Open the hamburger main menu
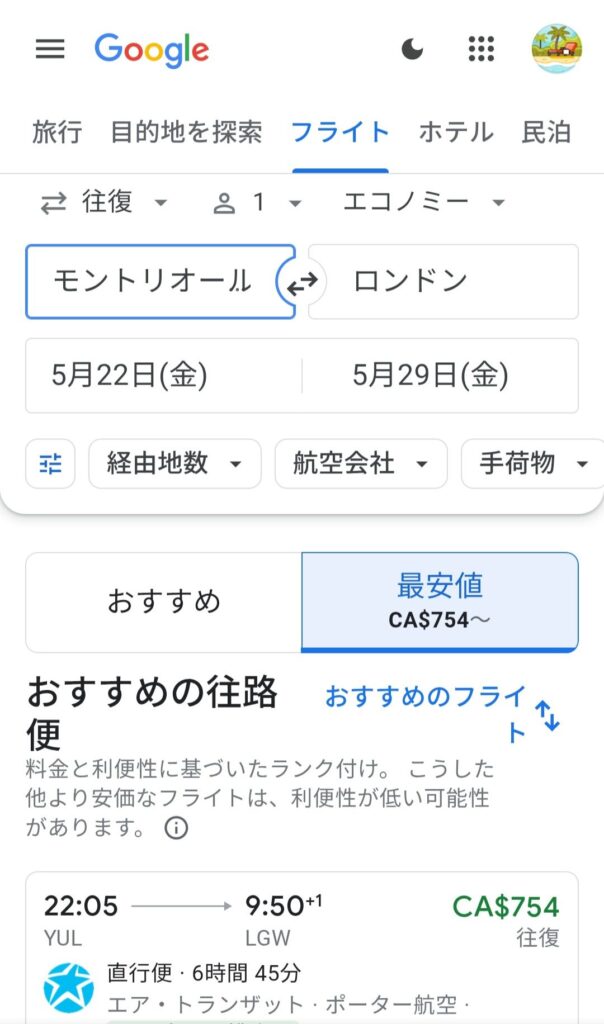 click(50, 49)
